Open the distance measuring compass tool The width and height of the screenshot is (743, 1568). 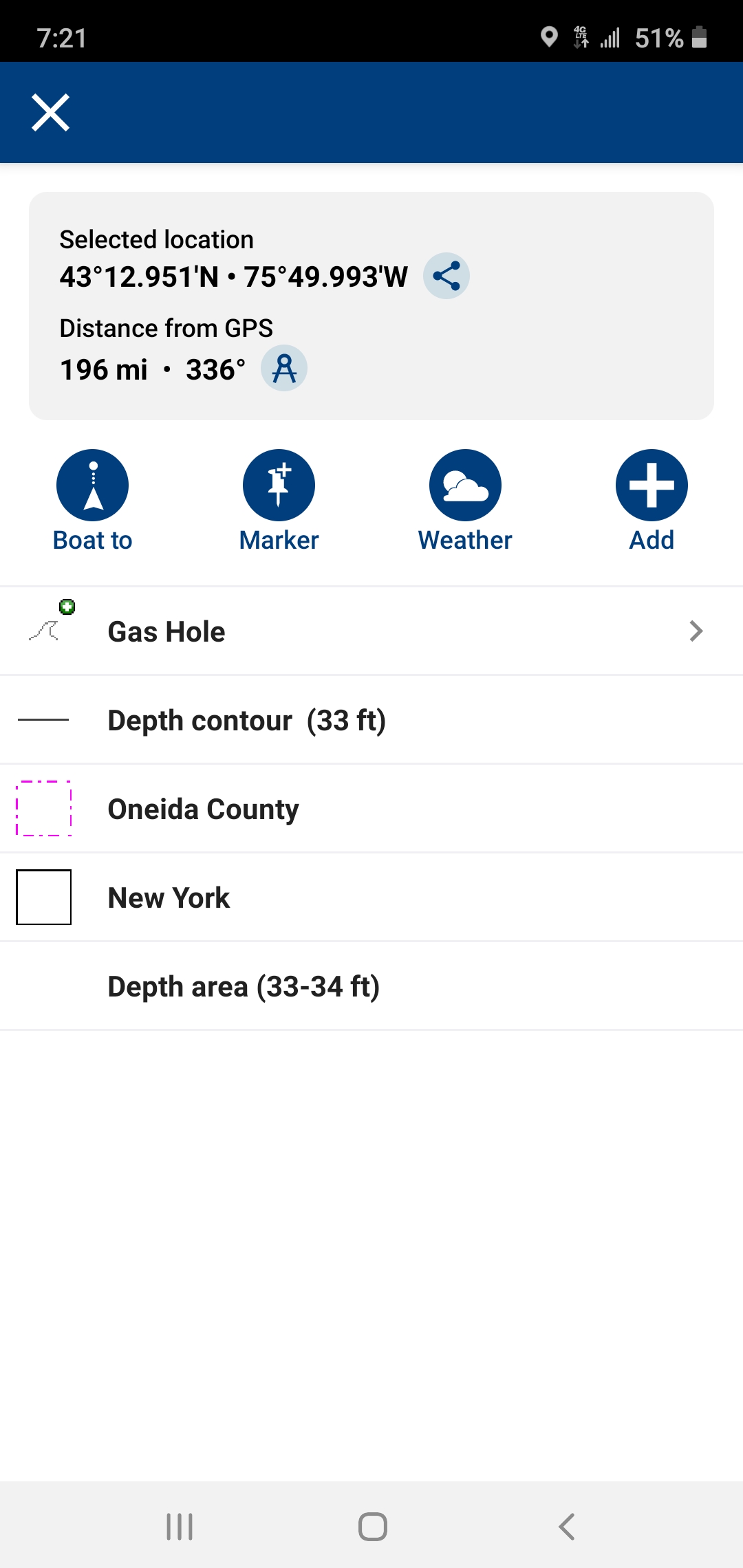click(x=283, y=368)
